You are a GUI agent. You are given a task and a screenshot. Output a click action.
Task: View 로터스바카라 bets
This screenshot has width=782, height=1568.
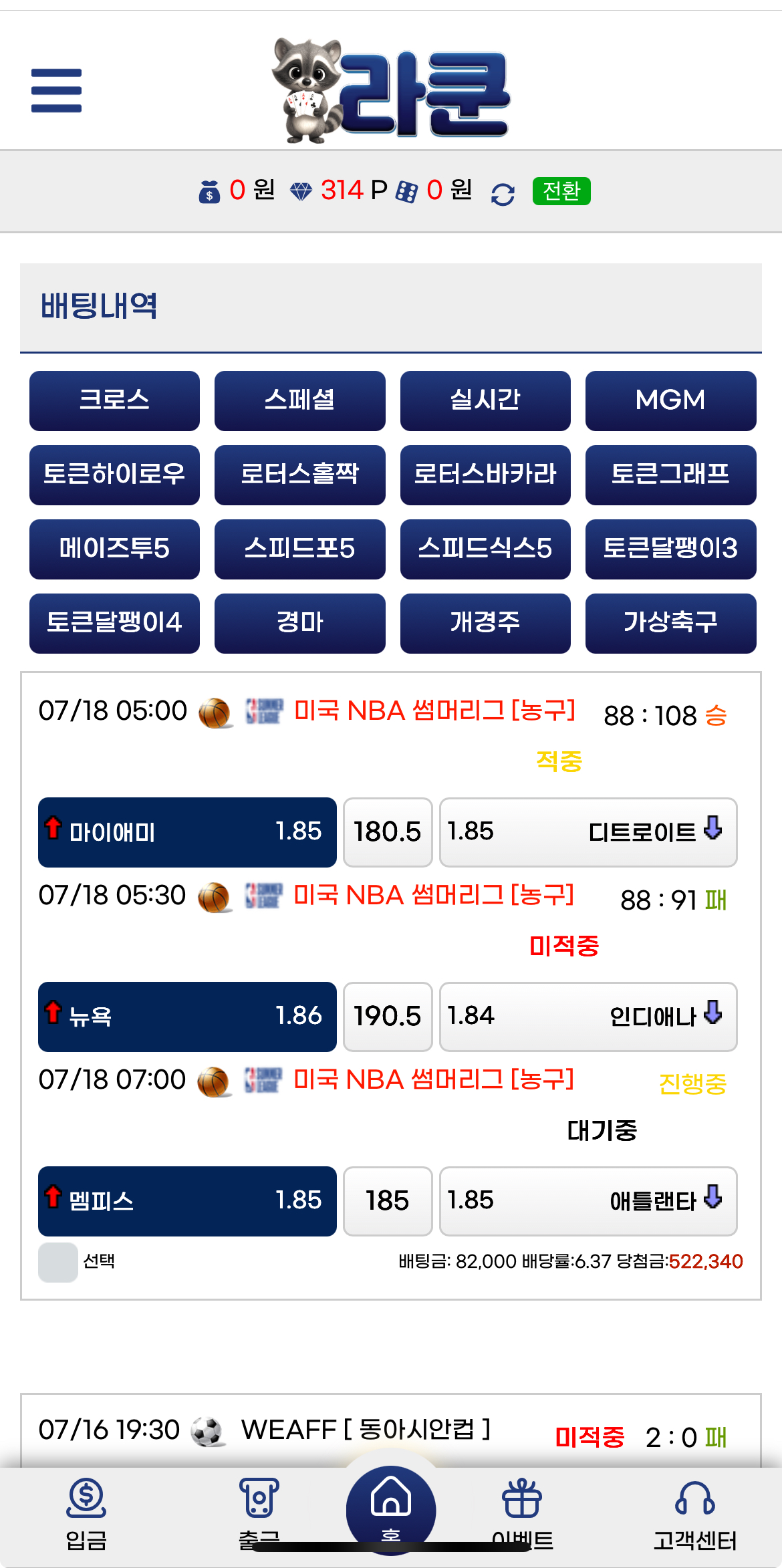(x=485, y=475)
